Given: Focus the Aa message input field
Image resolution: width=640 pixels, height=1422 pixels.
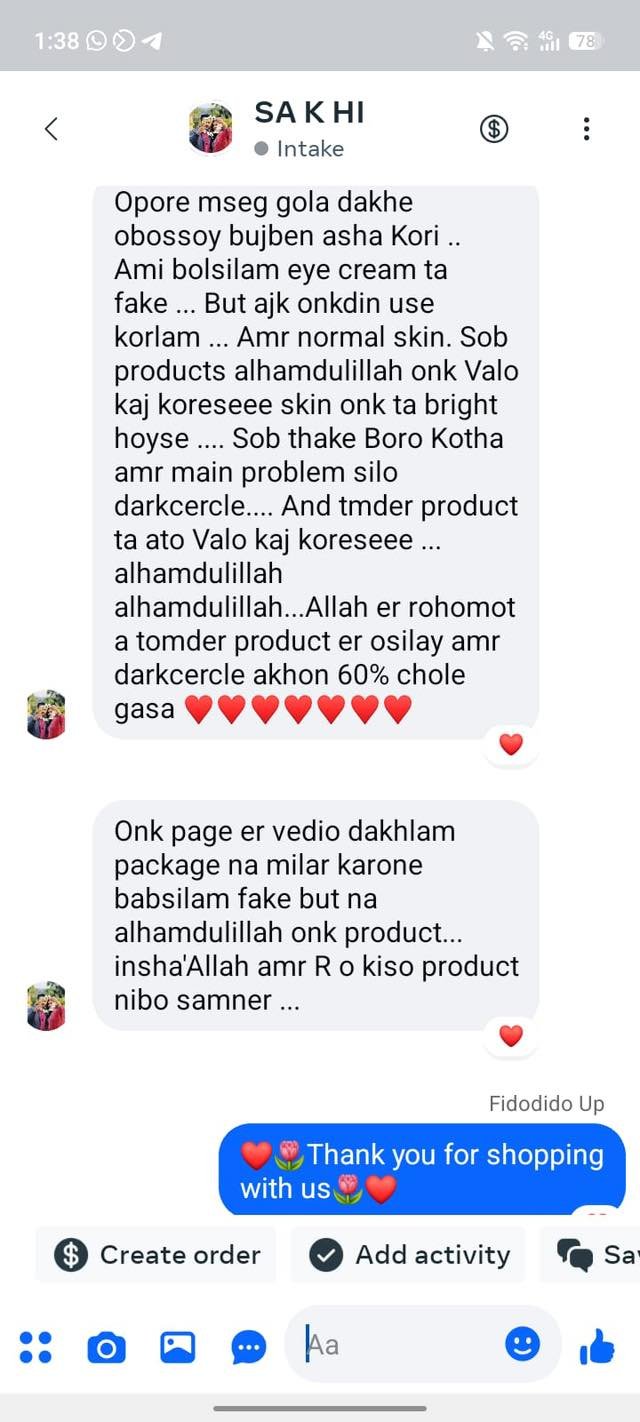Looking at the screenshot, I should tap(400, 1345).
